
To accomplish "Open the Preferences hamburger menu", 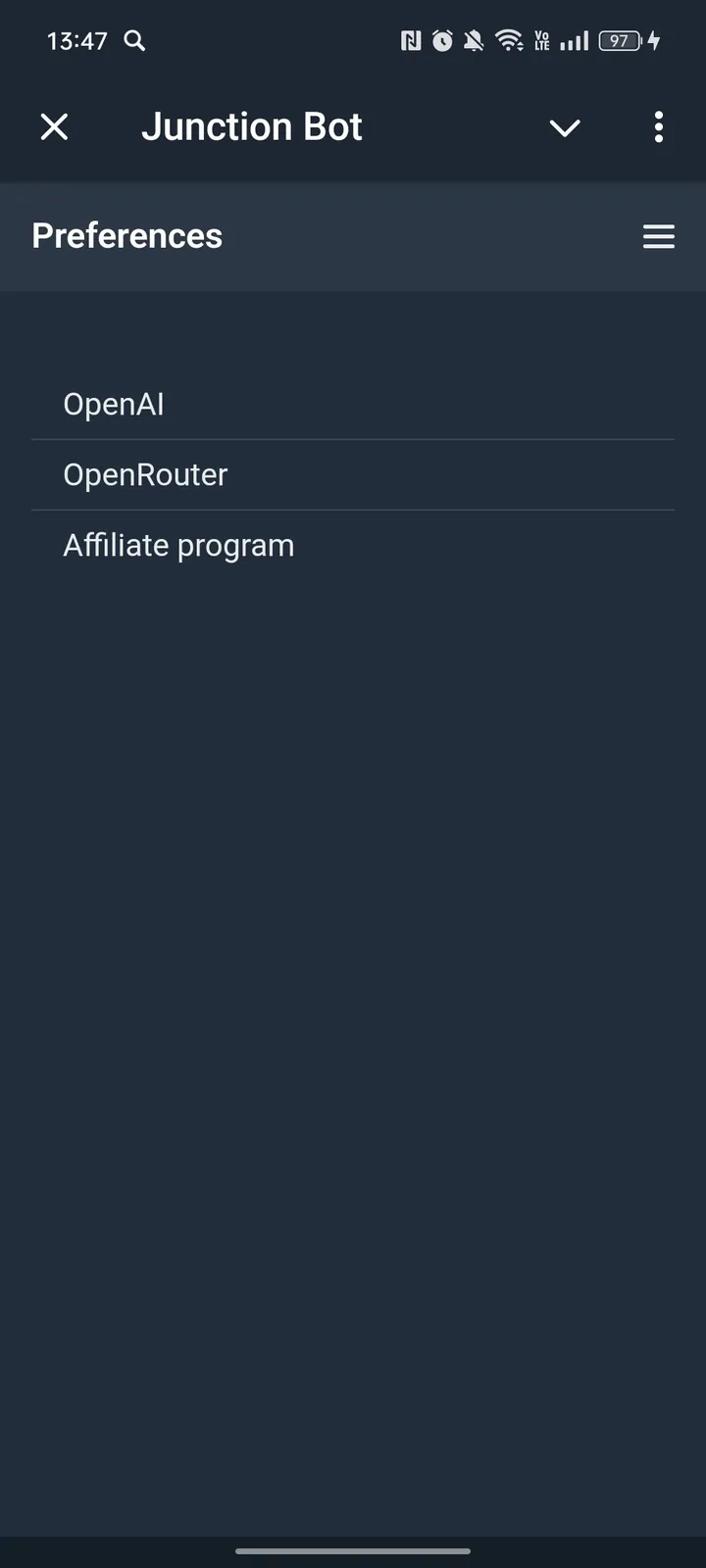I will click(658, 236).
